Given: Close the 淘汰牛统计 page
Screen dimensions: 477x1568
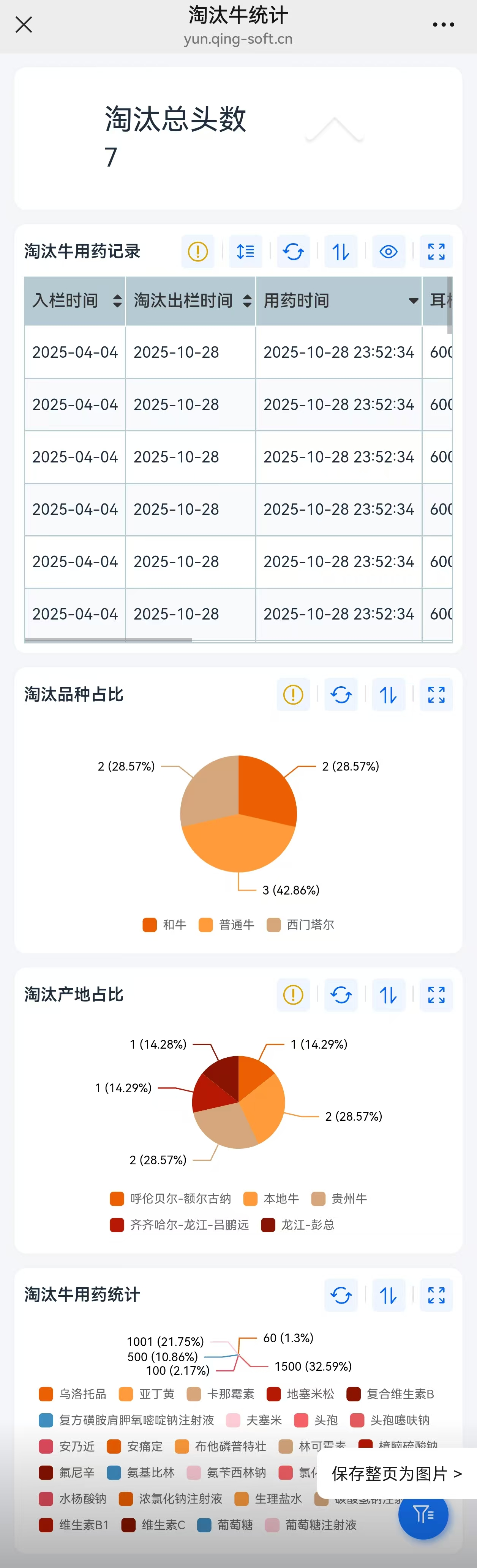Looking at the screenshot, I should (24, 25).
